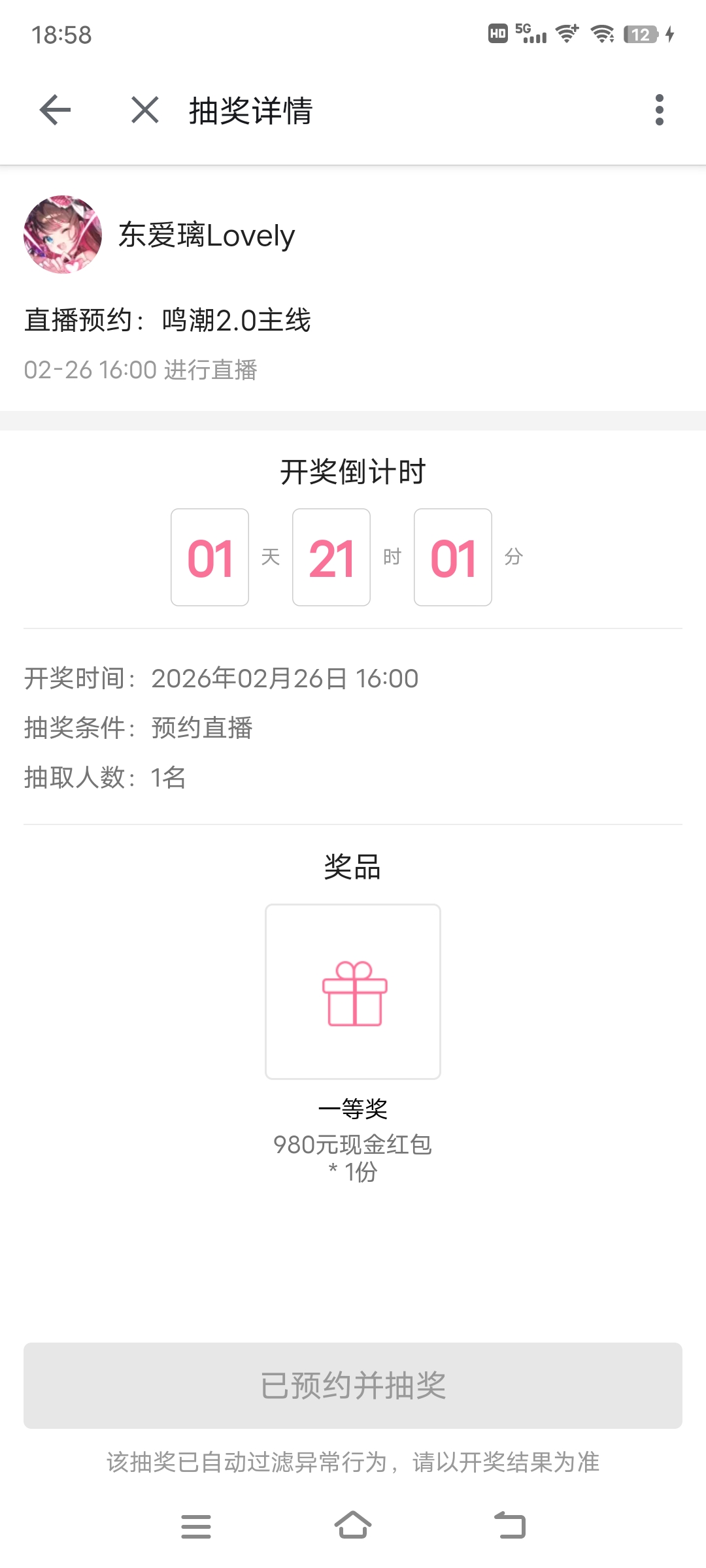The image size is (706, 1568).
Task: Open the three-dot overflow menu
Action: (x=659, y=110)
